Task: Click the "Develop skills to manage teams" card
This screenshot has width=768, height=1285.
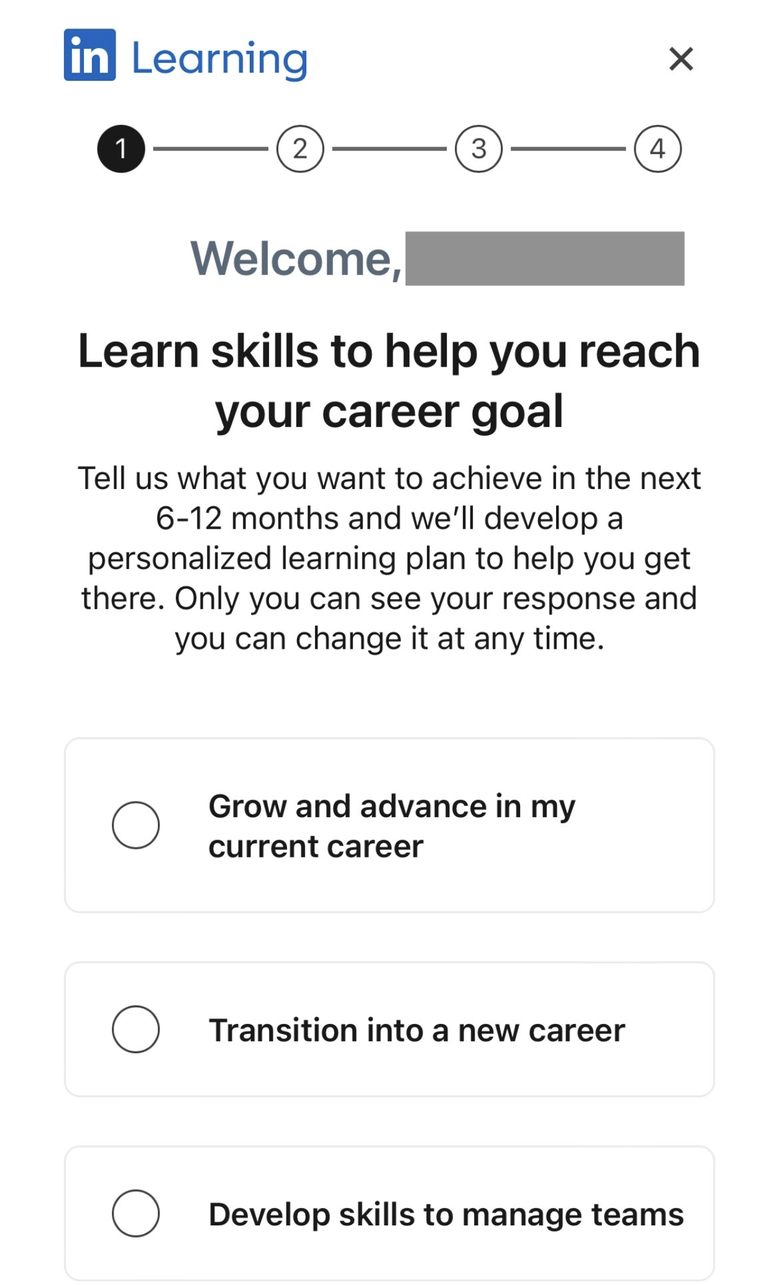Action: pos(388,1213)
